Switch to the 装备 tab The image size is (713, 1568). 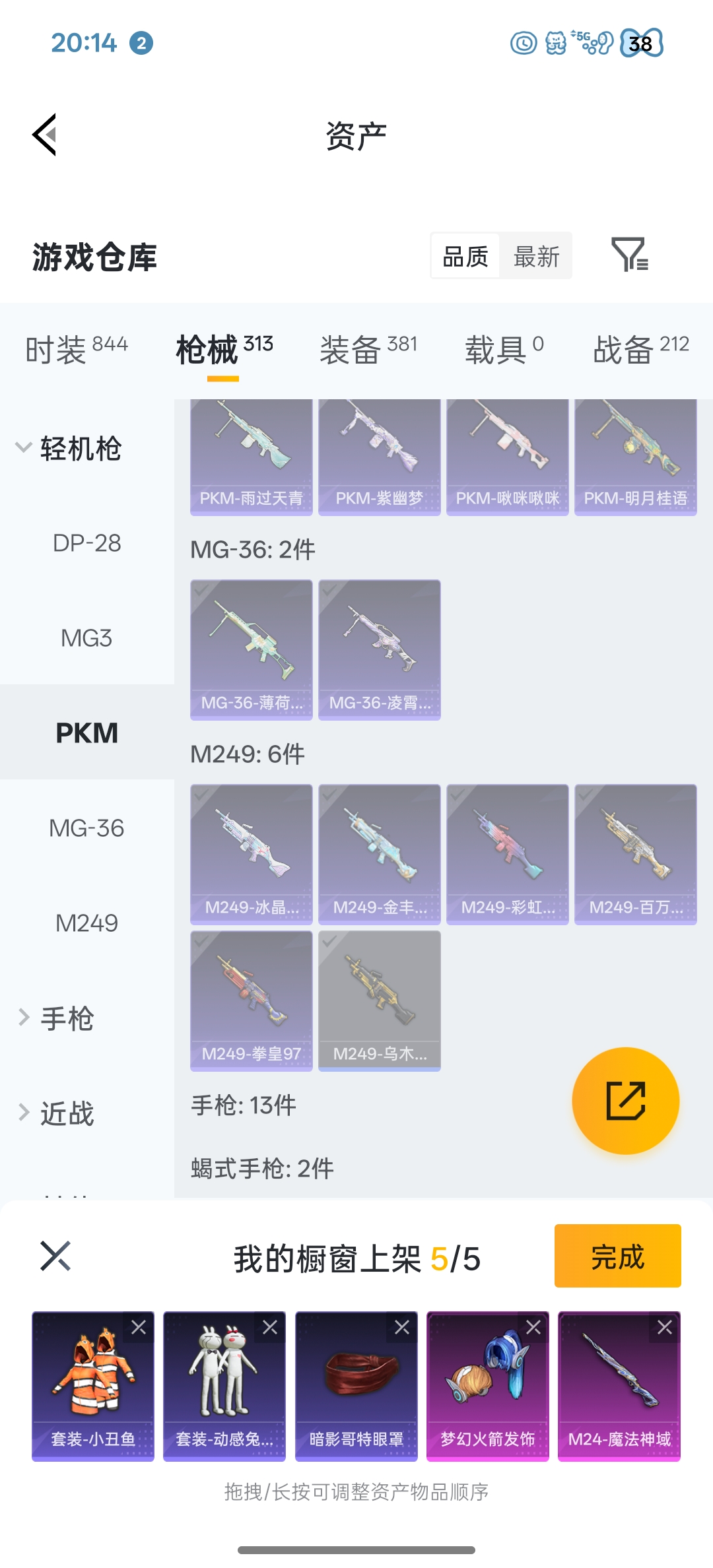(x=368, y=348)
